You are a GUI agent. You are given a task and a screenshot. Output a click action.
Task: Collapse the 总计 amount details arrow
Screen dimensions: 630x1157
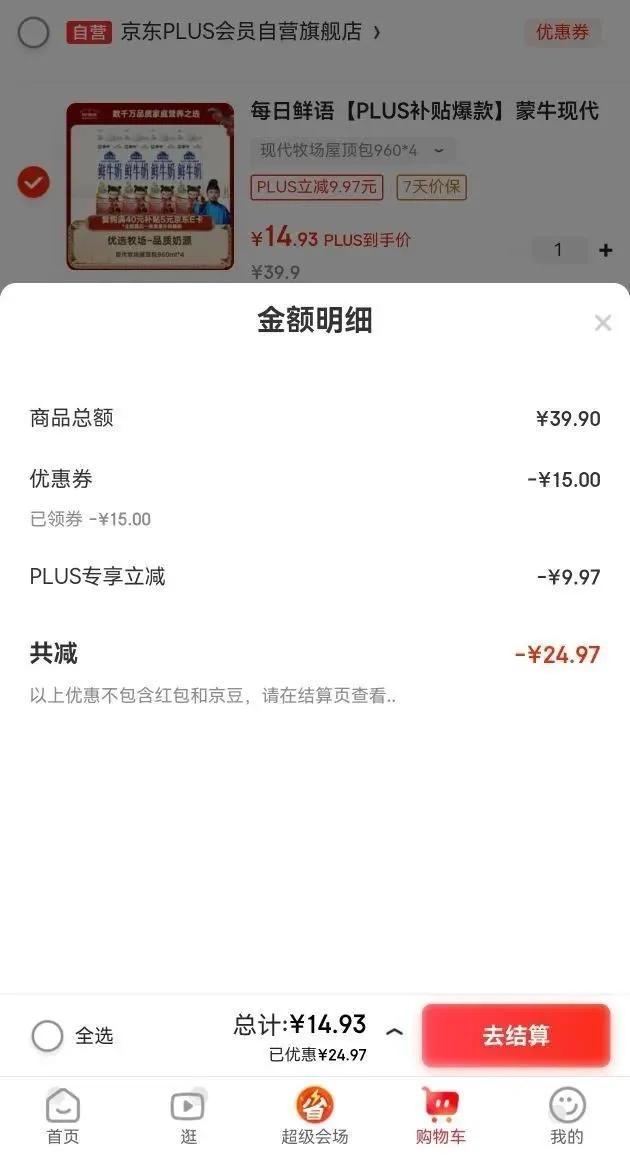(395, 1032)
